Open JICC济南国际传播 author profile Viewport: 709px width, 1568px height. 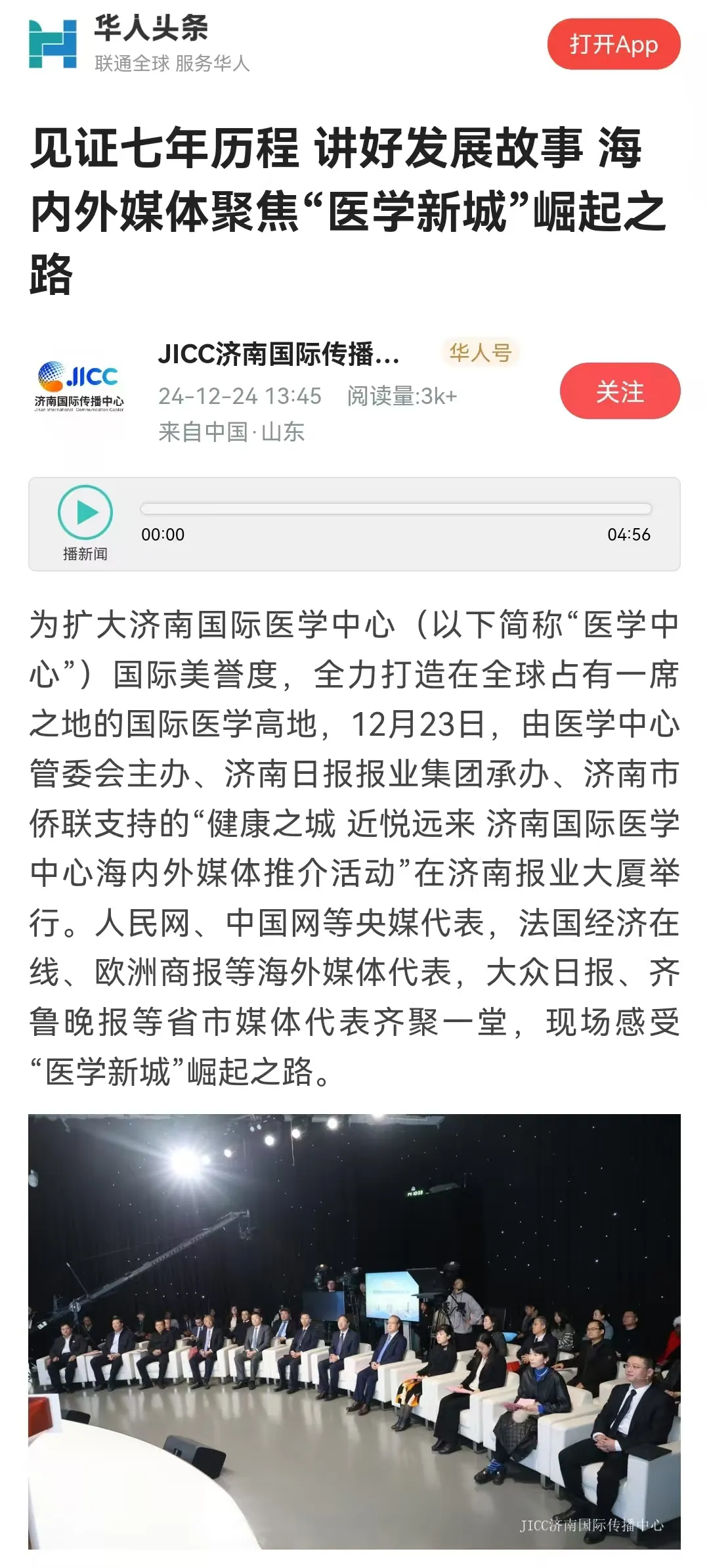[278, 355]
